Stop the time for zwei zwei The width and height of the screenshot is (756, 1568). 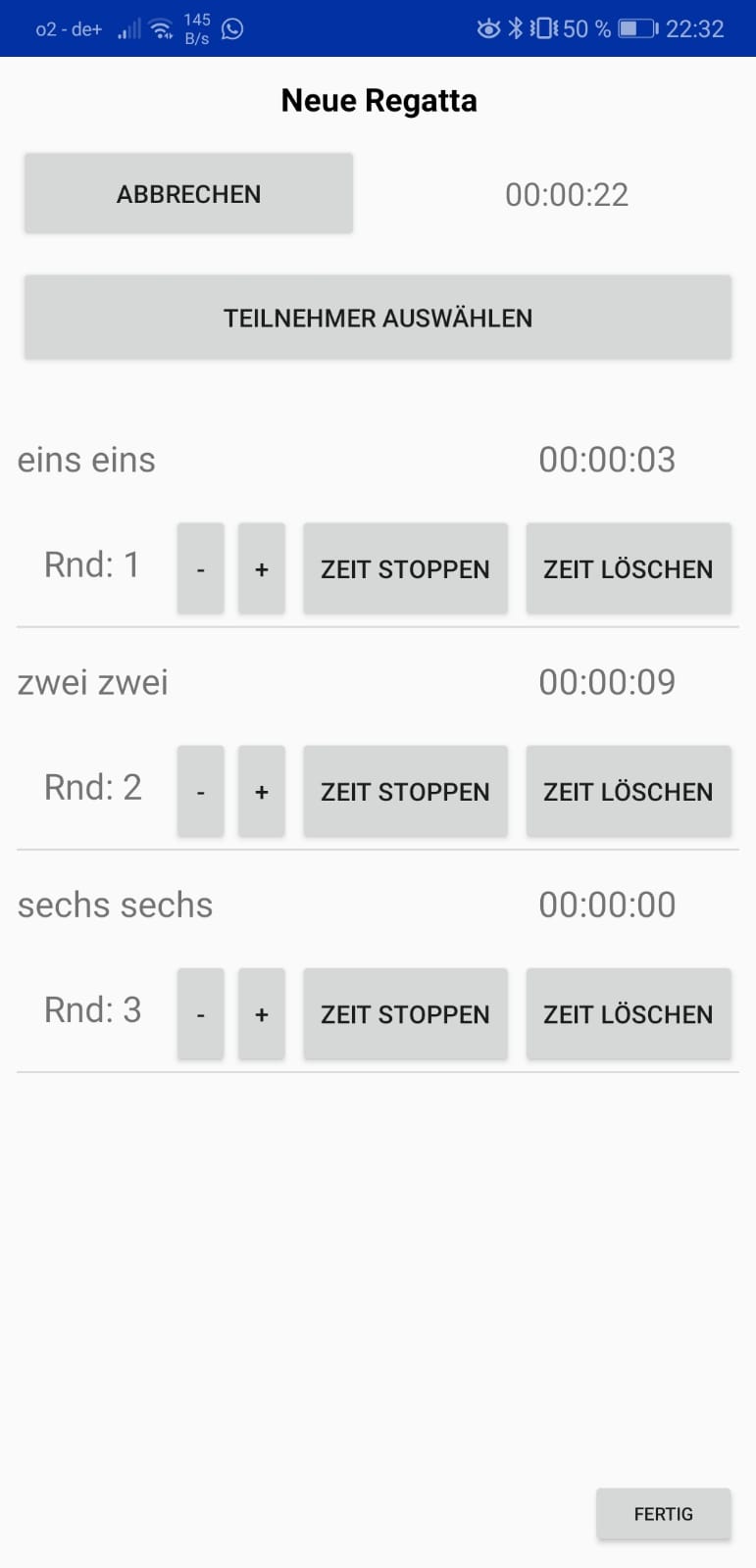coord(405,791)
